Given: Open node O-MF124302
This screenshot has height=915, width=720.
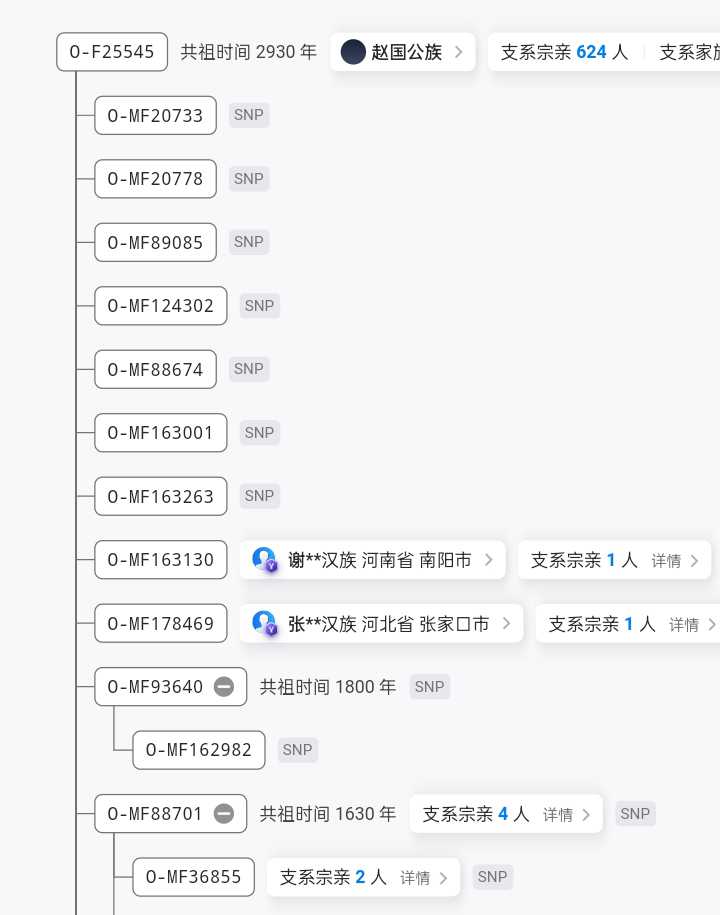Looking at the screenshot, I should pos(160,306).
